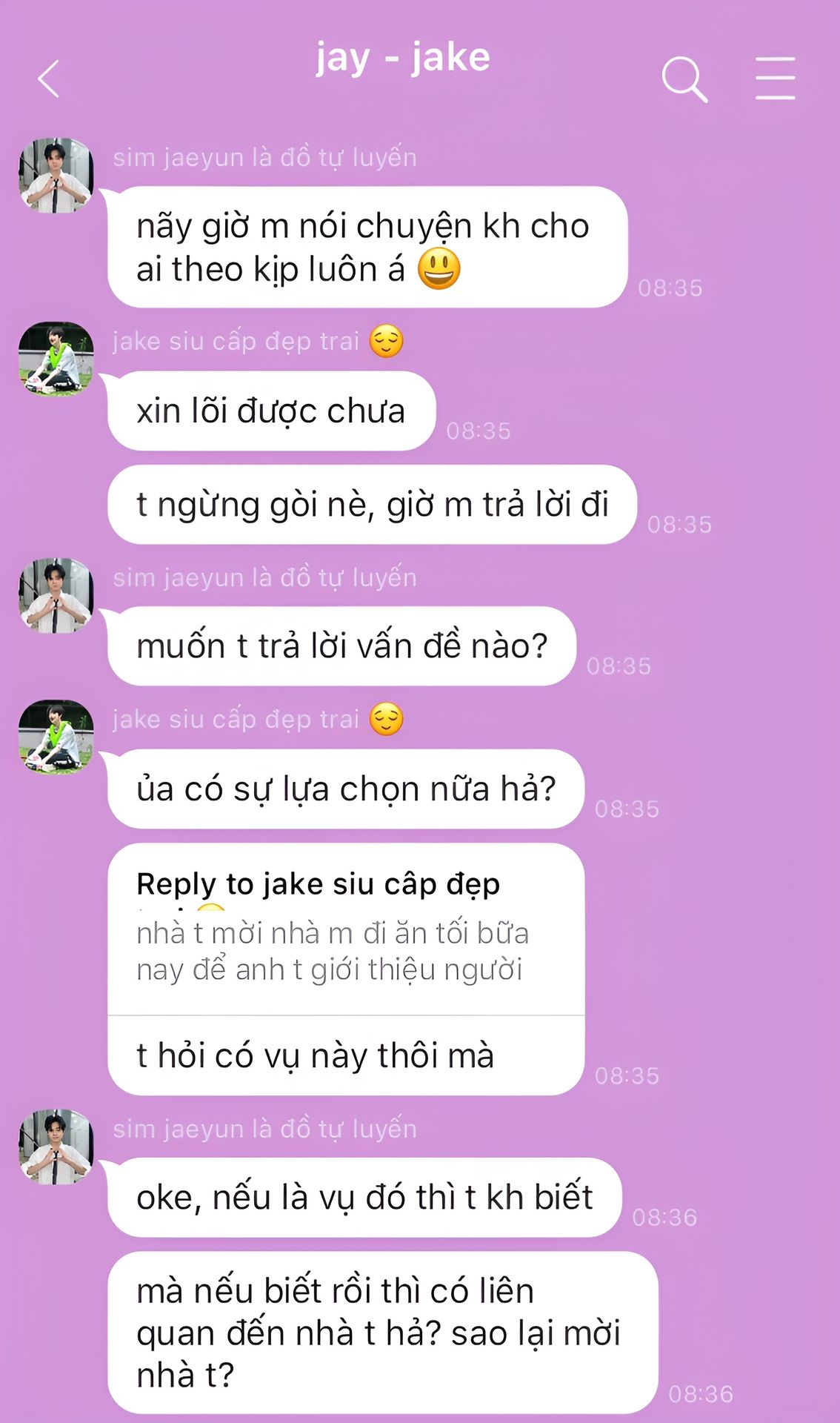Screen dimensions: 840x1423
Task: Go back from the jay - jake chat
Action: tap(49, 79)
